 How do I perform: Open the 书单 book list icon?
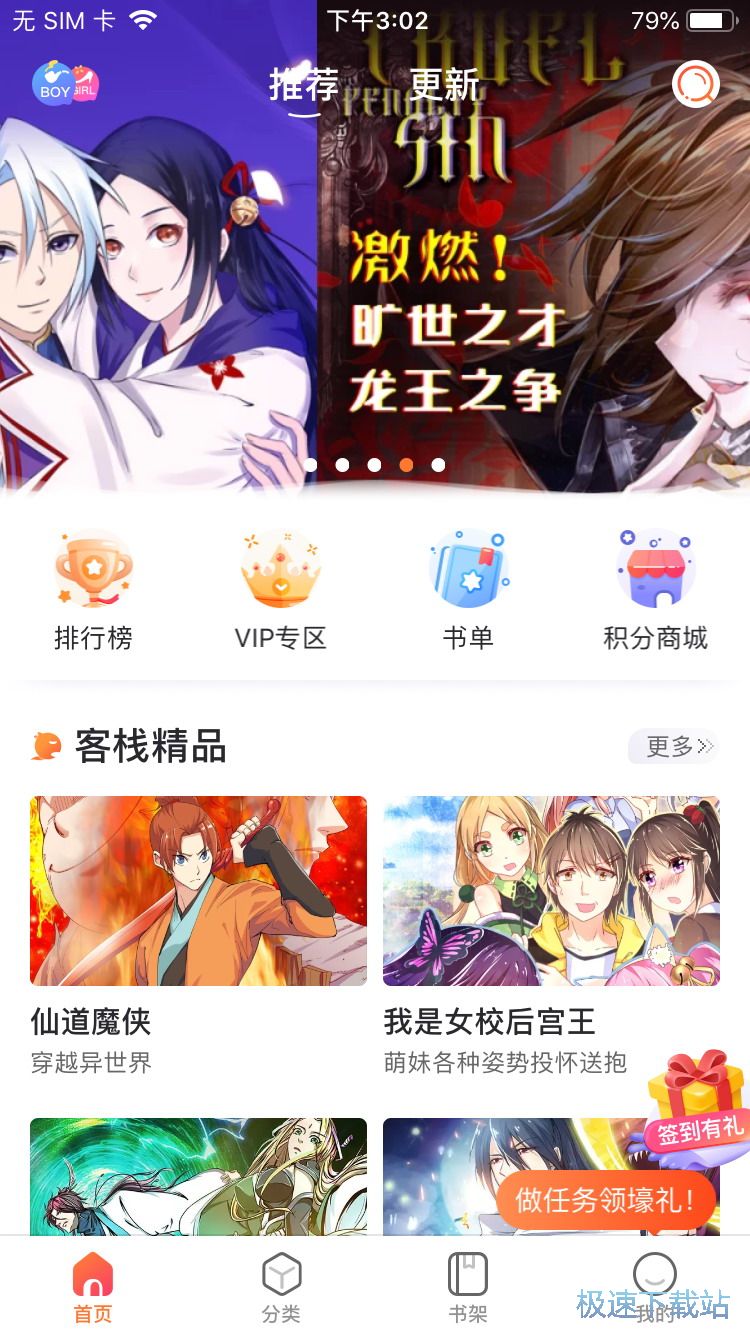pyautogui.click(x=468, y=570)
